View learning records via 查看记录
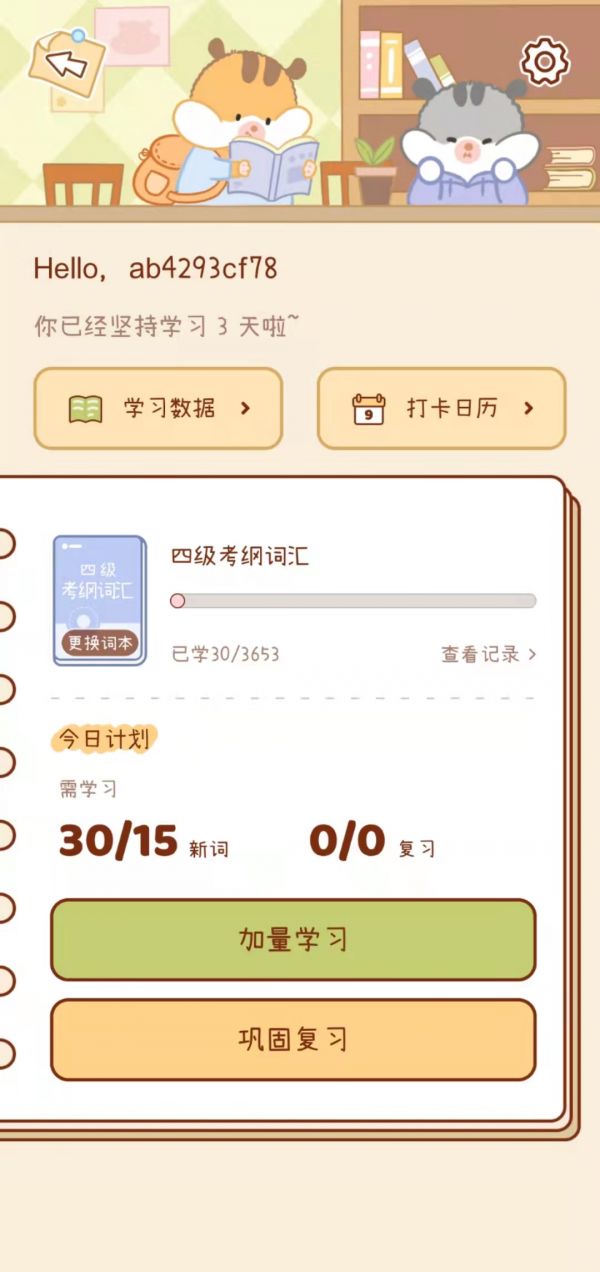 (x=488, y=654)
